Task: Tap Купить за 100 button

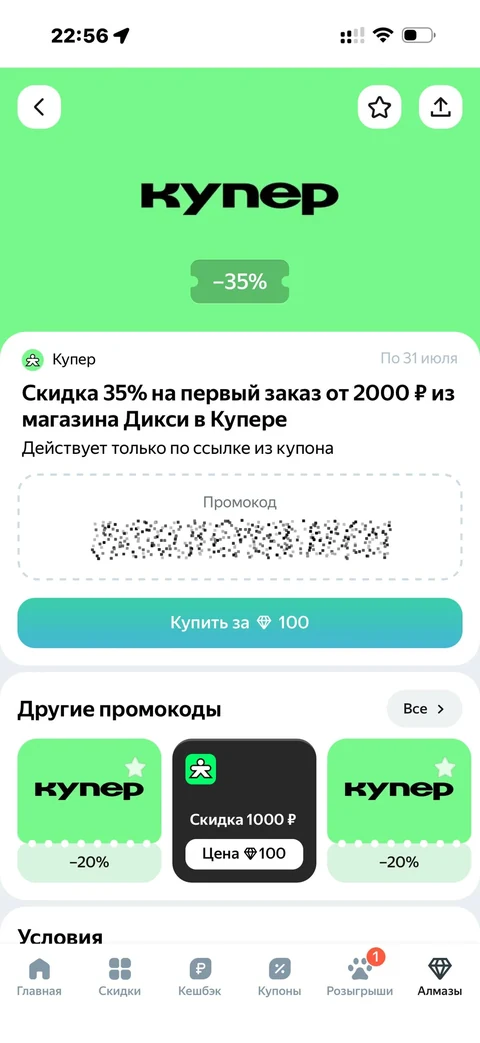Action: point(240,623)
